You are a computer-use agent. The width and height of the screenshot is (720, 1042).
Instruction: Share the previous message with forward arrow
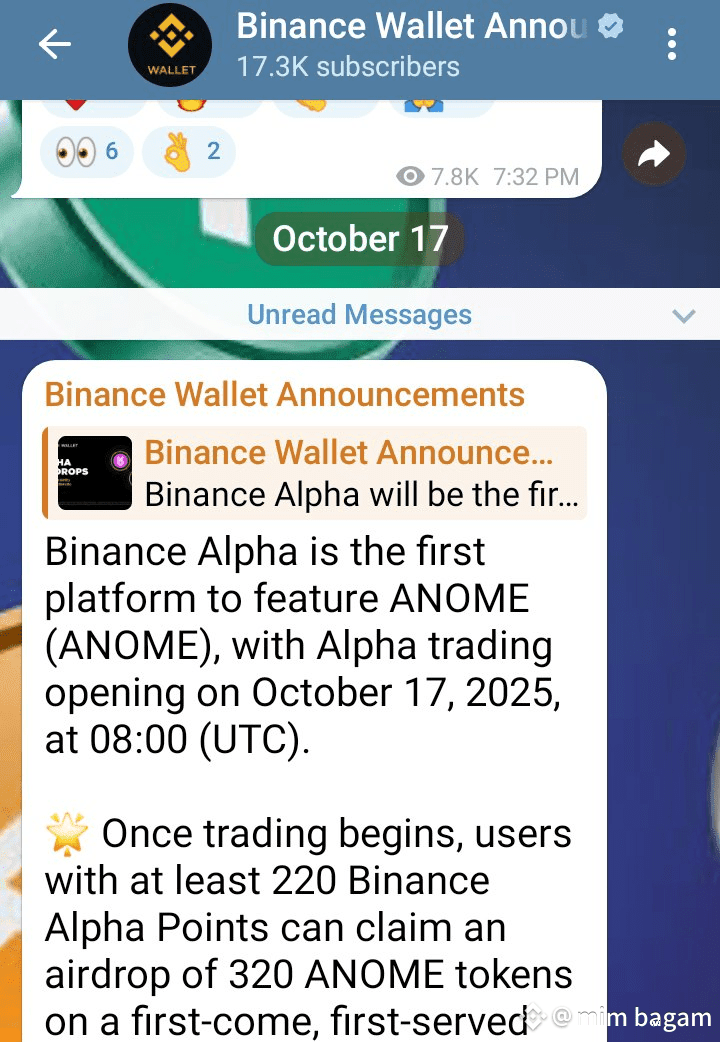(x=653, y=155)
